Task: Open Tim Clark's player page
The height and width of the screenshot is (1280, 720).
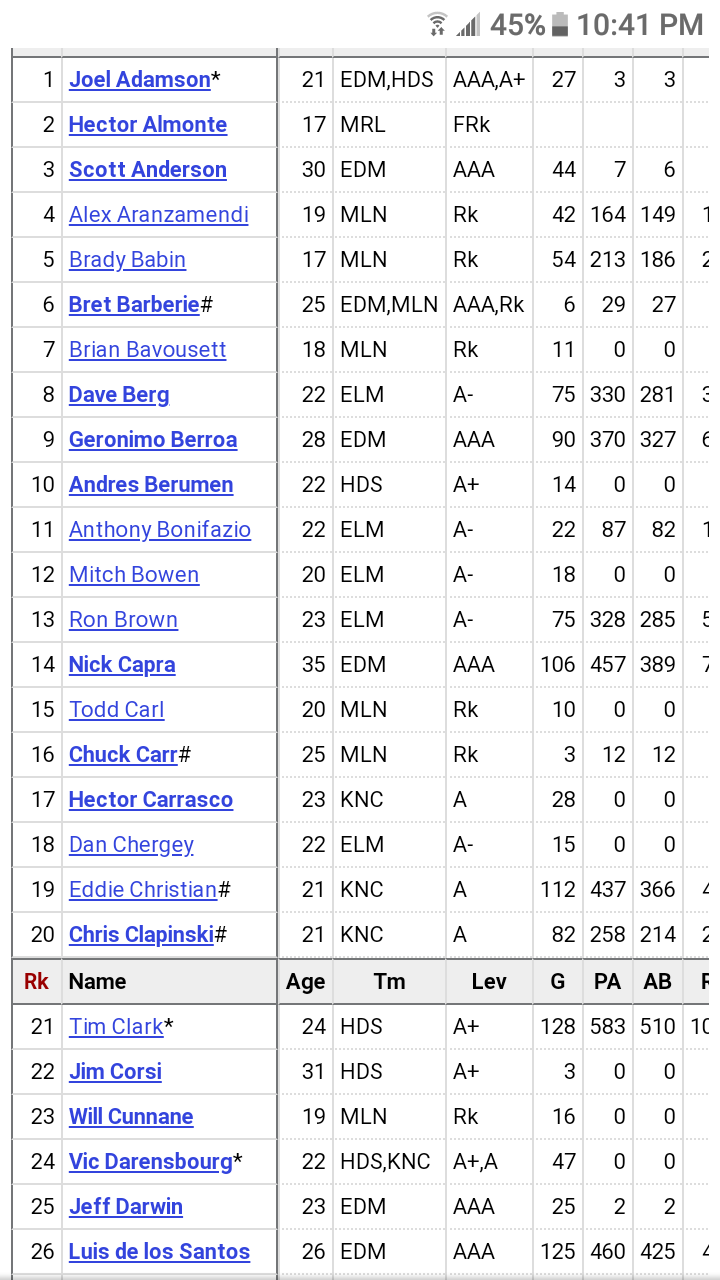Action: (x=116, y=1027)
